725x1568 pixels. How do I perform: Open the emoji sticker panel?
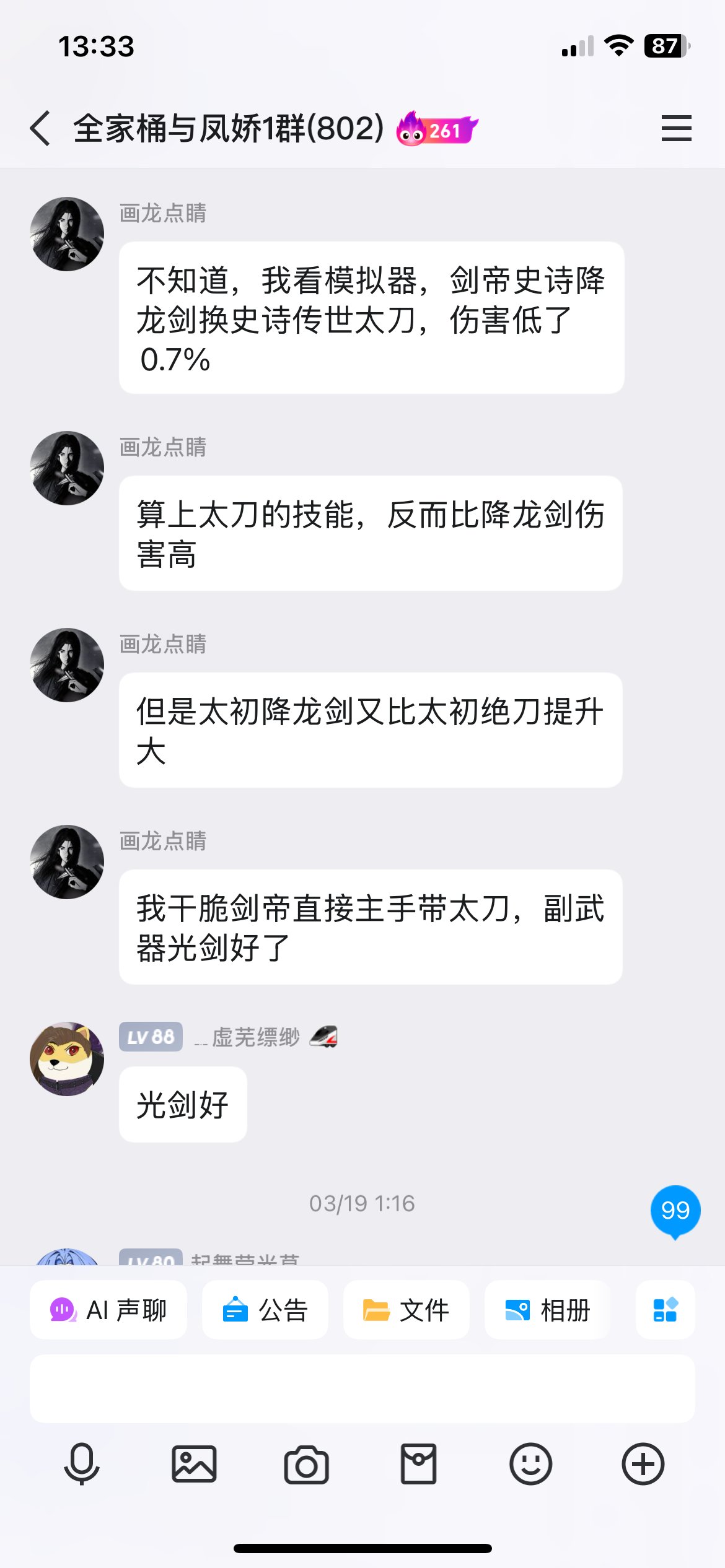[530, 1465]
